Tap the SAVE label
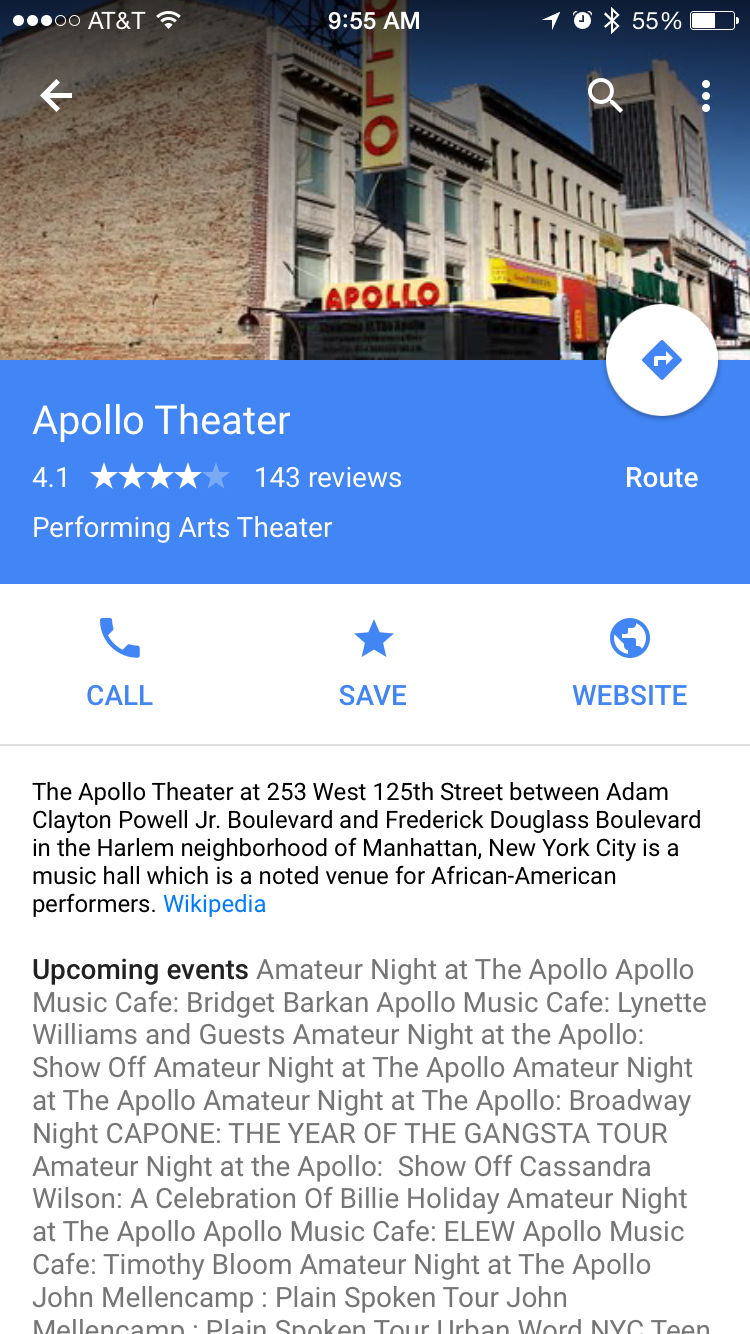Viewport: 750px width, 1334px height. click(372, 694)
